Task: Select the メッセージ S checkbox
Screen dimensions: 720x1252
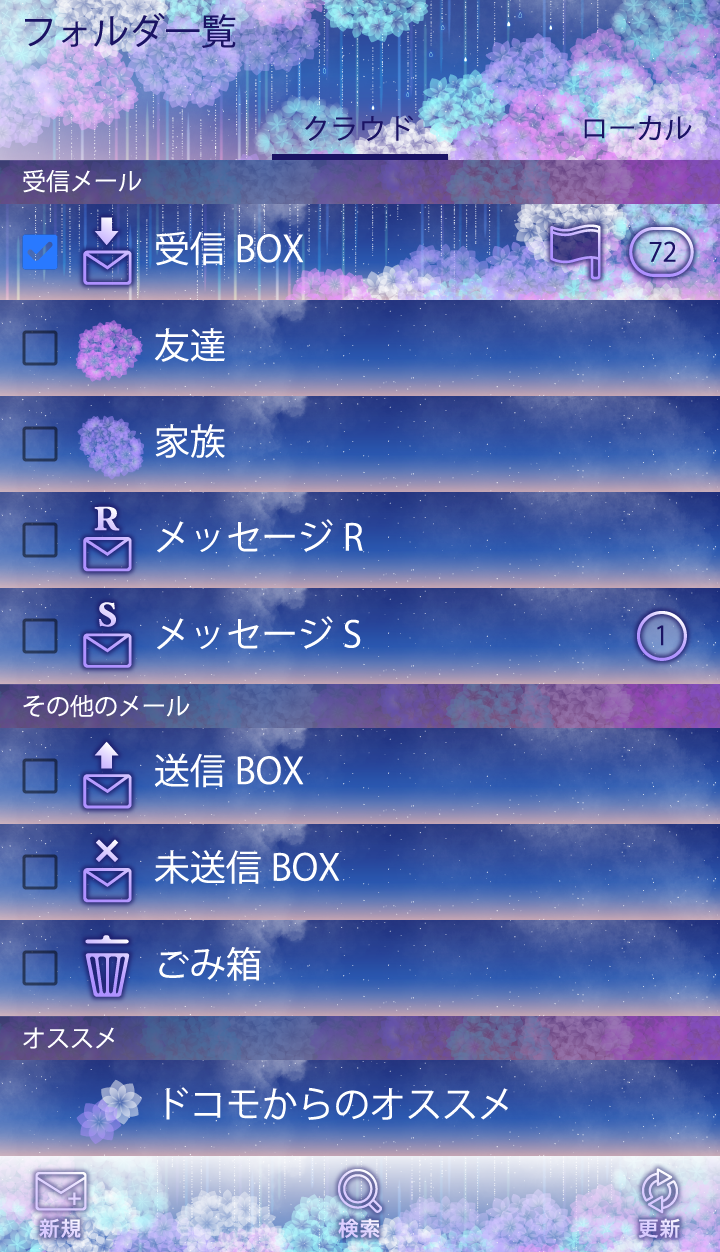Action: pyautogui.click(x=40, y=635)
